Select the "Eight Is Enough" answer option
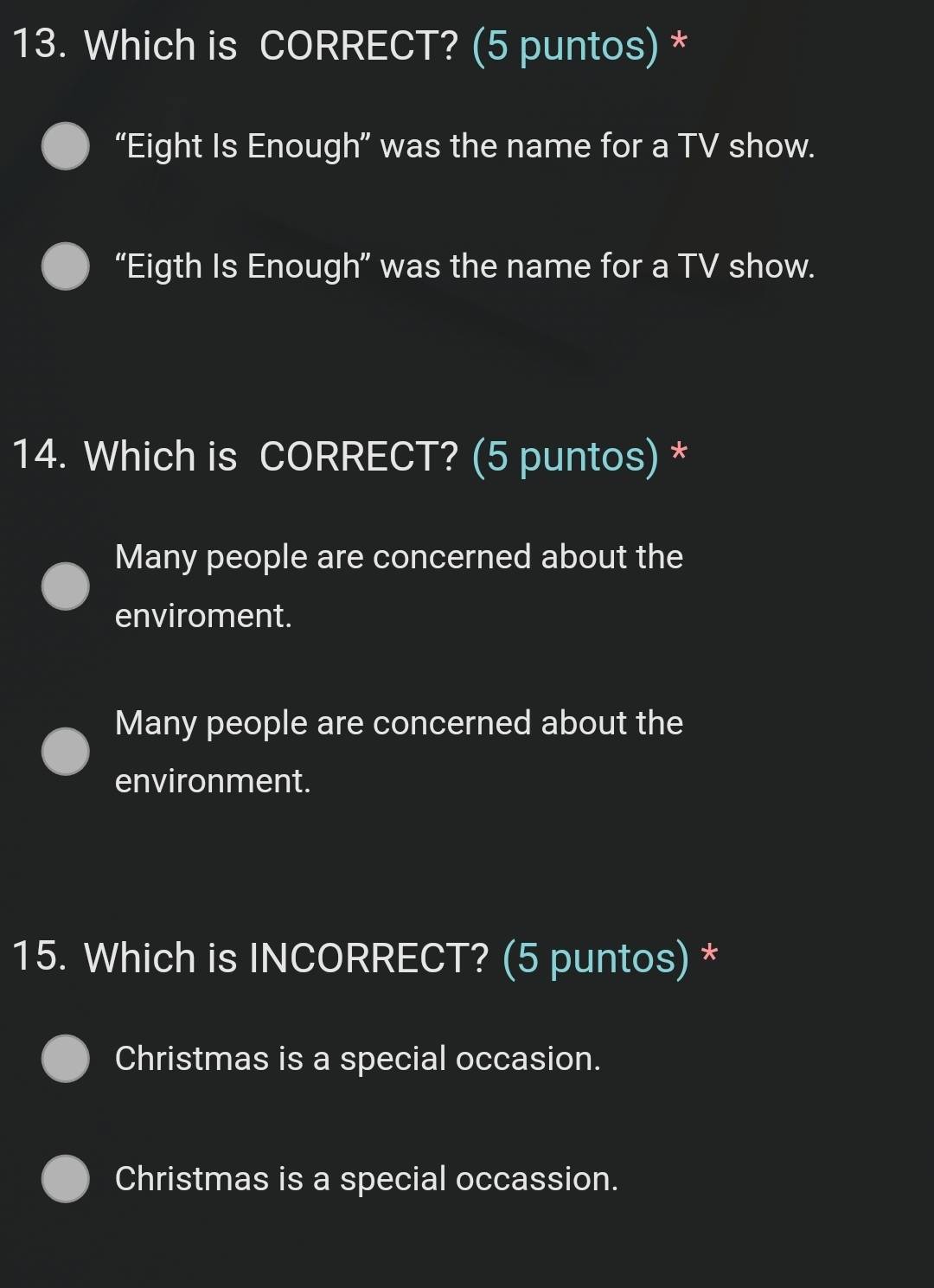 tap(66, 146)
